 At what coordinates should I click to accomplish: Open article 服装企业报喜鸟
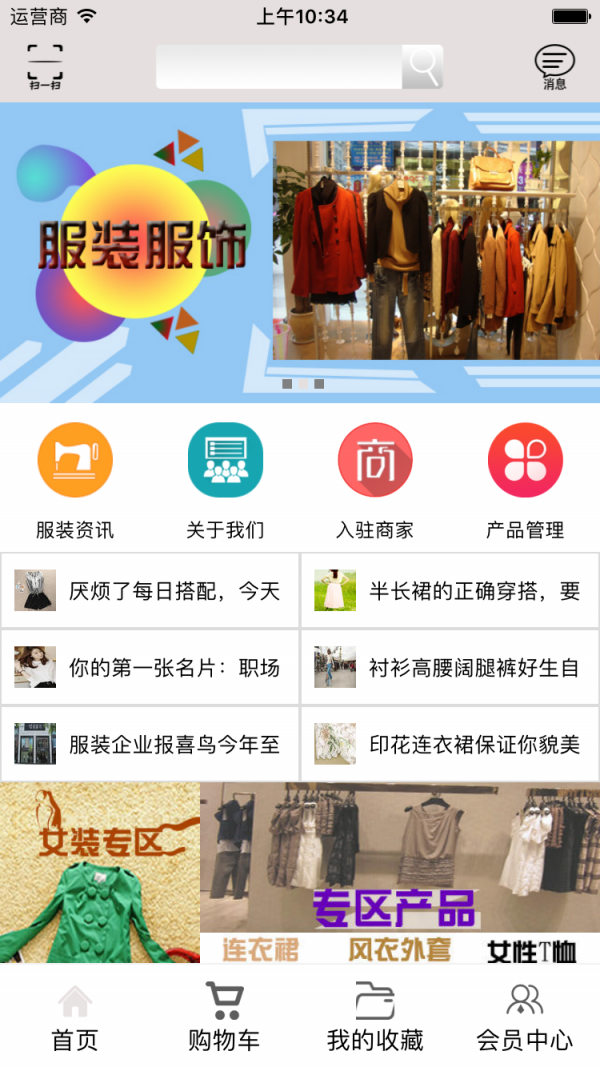150,744
